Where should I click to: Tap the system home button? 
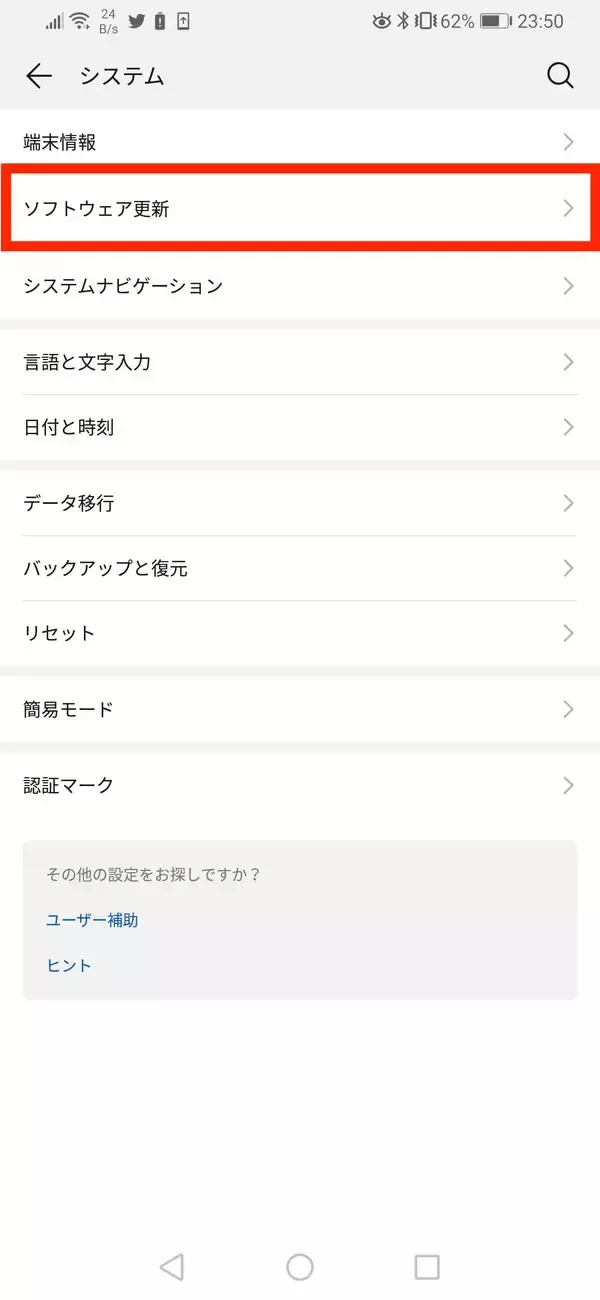tap(300, 1267)
